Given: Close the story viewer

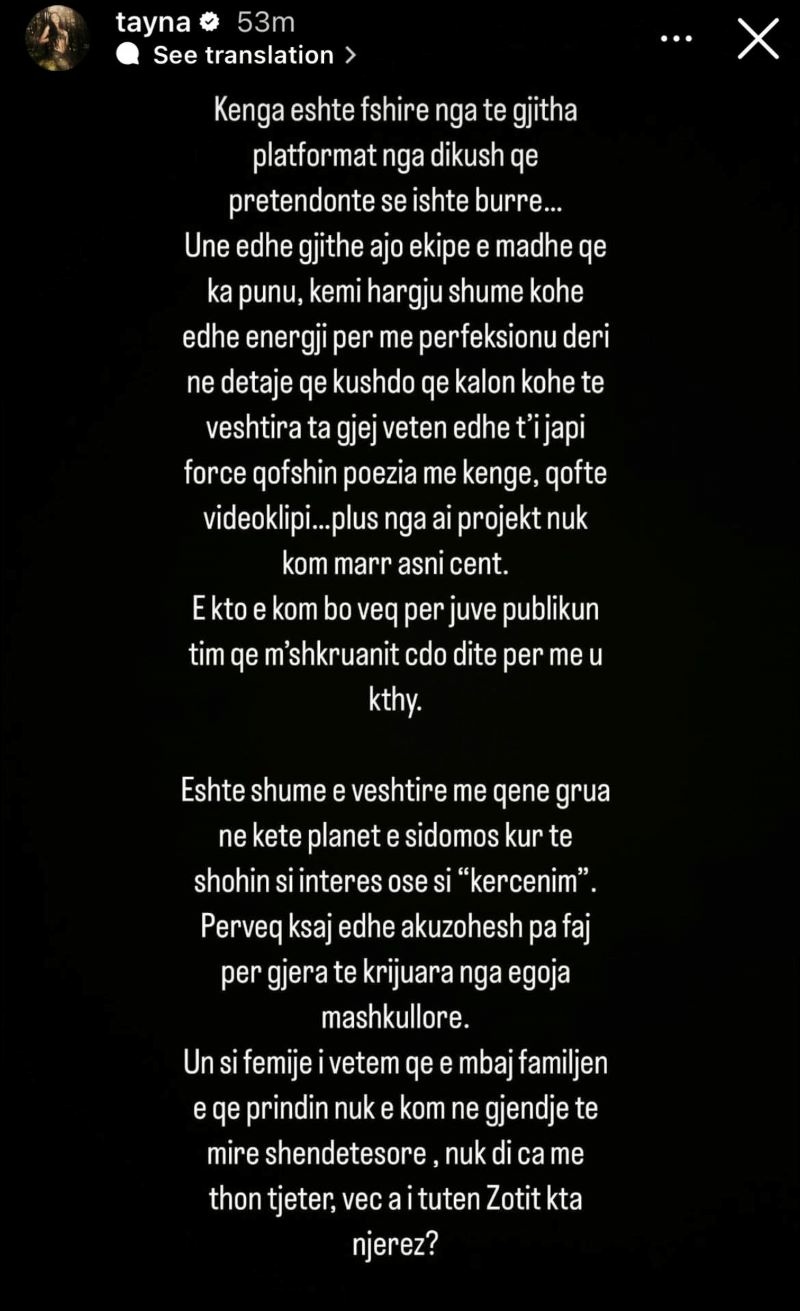Looking at the screenshot, I should coord(757,39).
